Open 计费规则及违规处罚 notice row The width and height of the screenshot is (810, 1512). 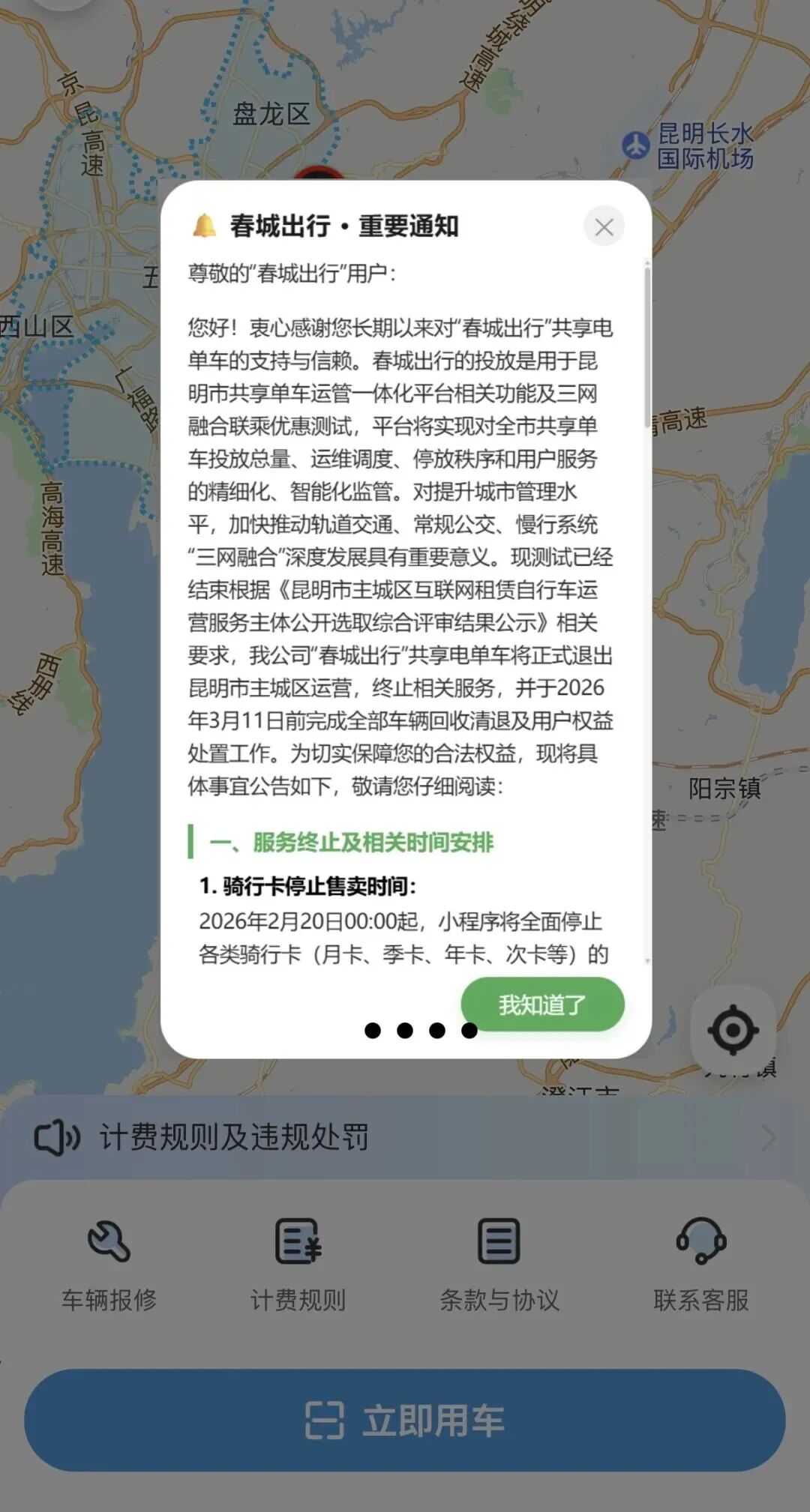pos(405,1137)
